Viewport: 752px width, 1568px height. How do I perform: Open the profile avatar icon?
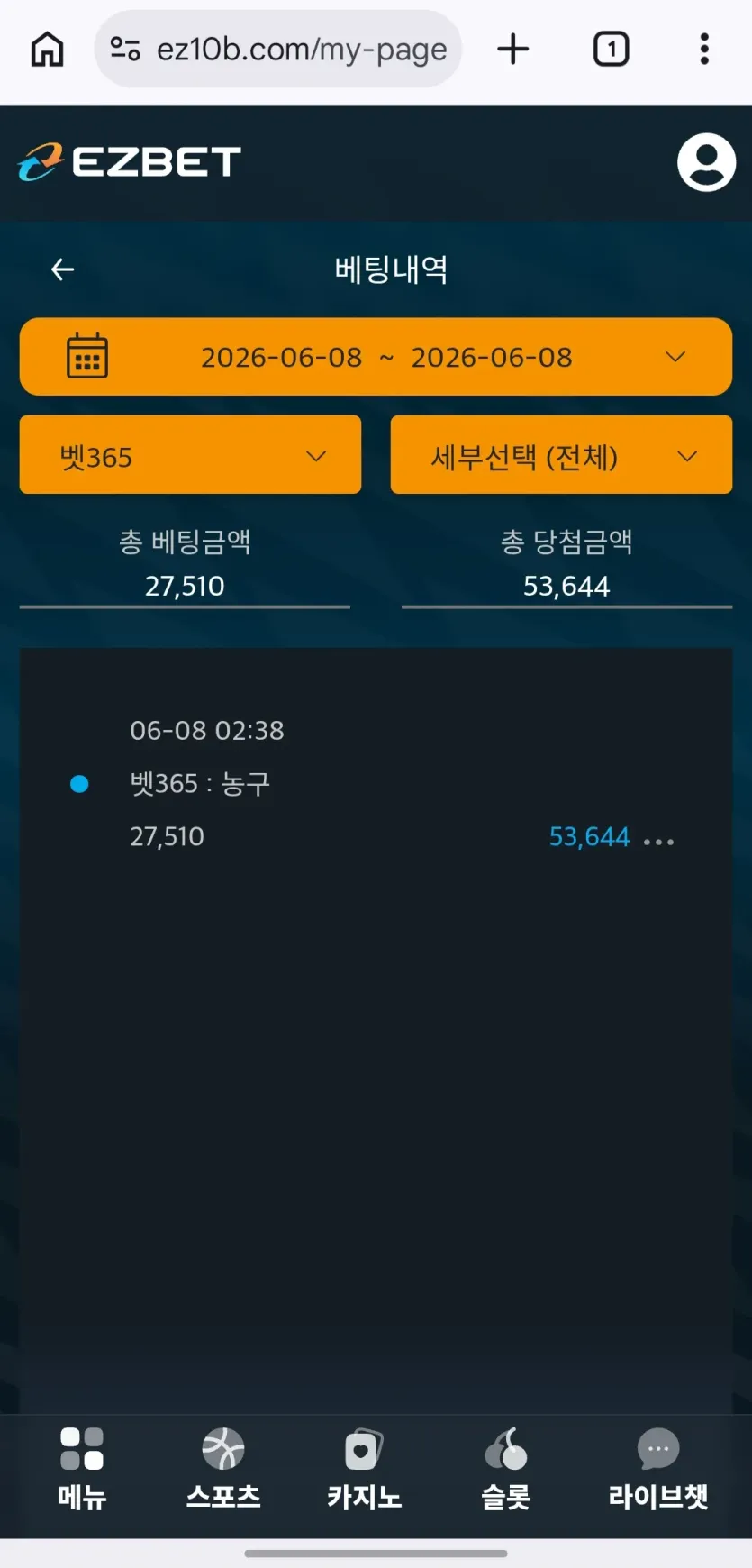coord(706,162)
